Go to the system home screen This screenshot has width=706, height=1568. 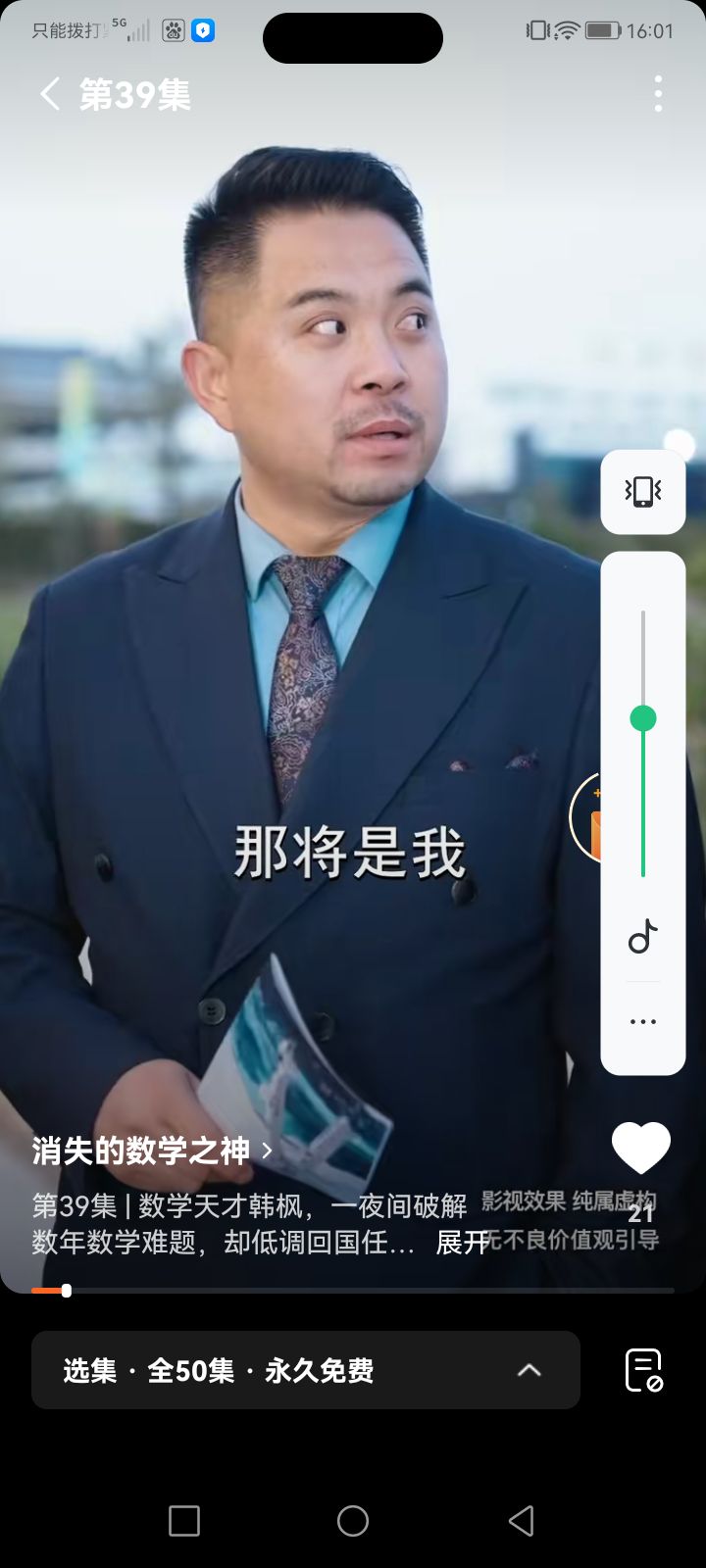pos(353,1521)
